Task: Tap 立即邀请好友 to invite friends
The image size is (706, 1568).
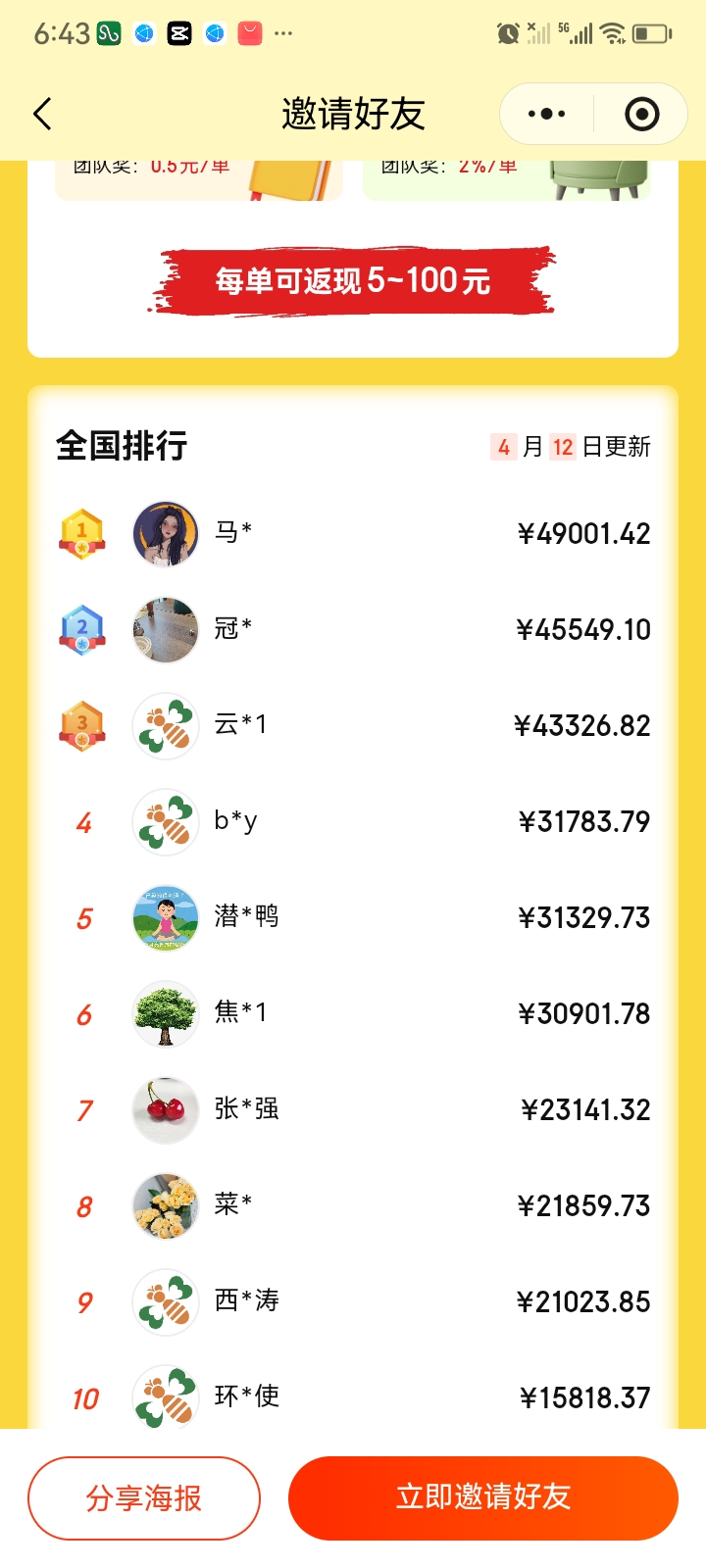Action: click(482, 1497)
